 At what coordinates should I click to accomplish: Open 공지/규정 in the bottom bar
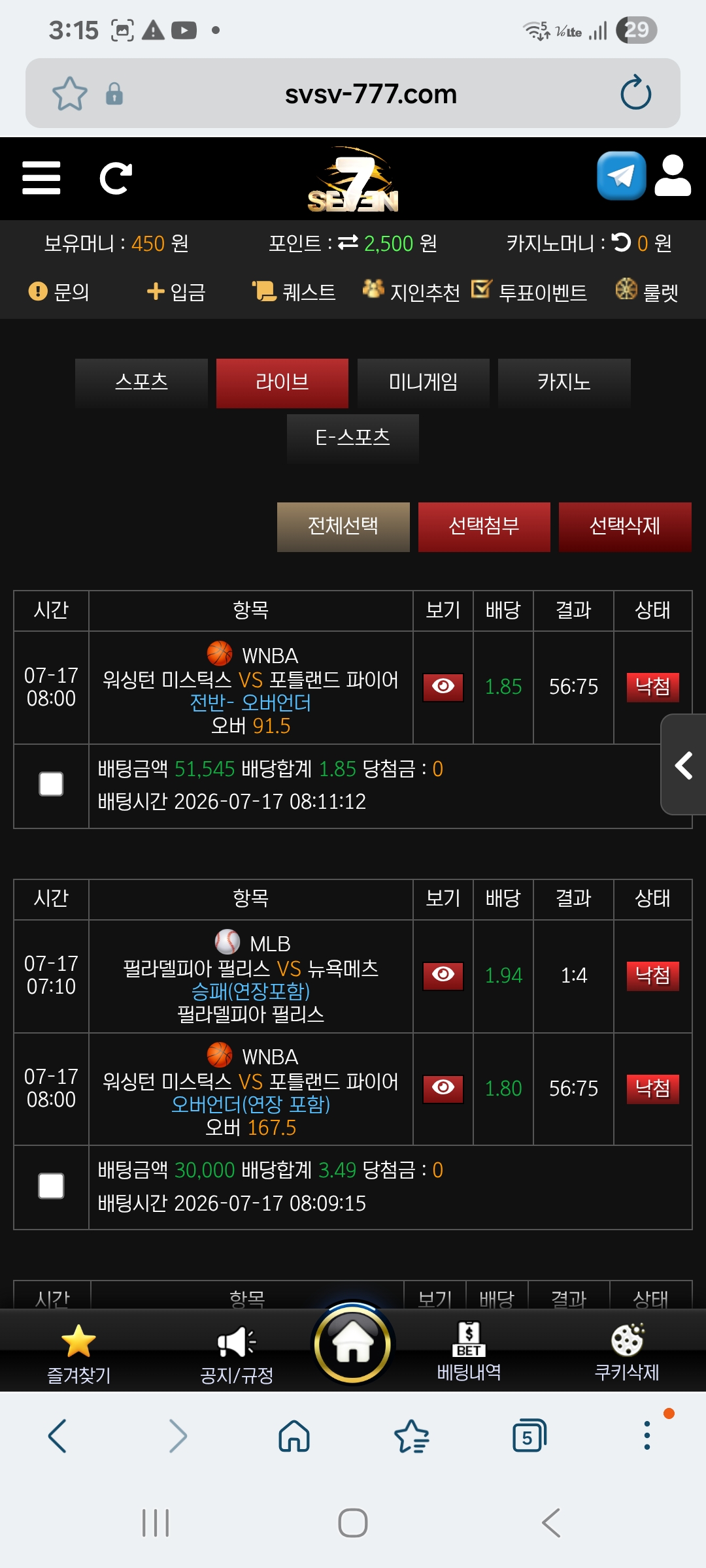pos(237,1355)
